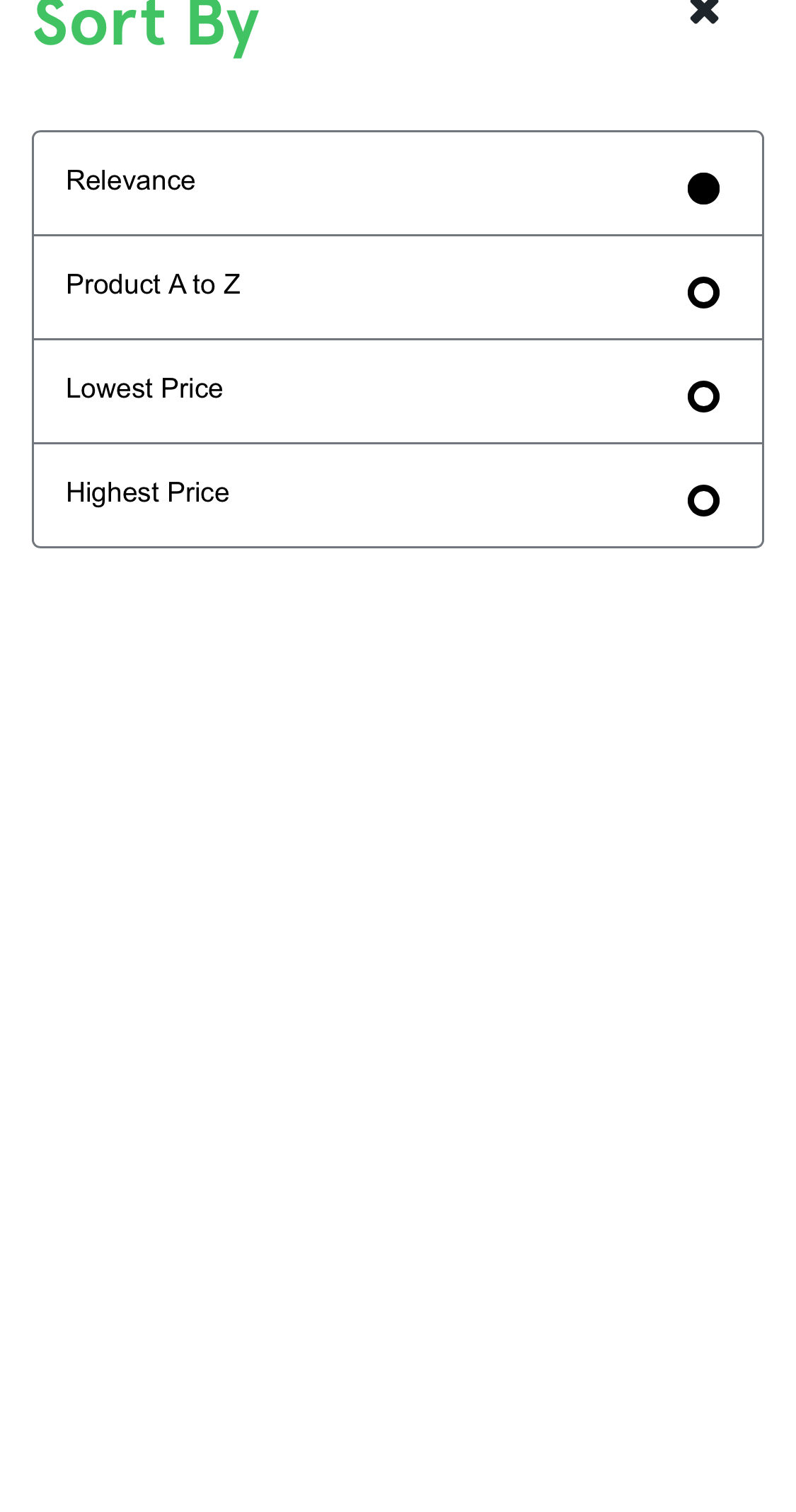Screen dimensions: 796x1512
Task: Tap the empty circle beside Product A to Z
Action: pyautogui.click(x=703, y=292)
